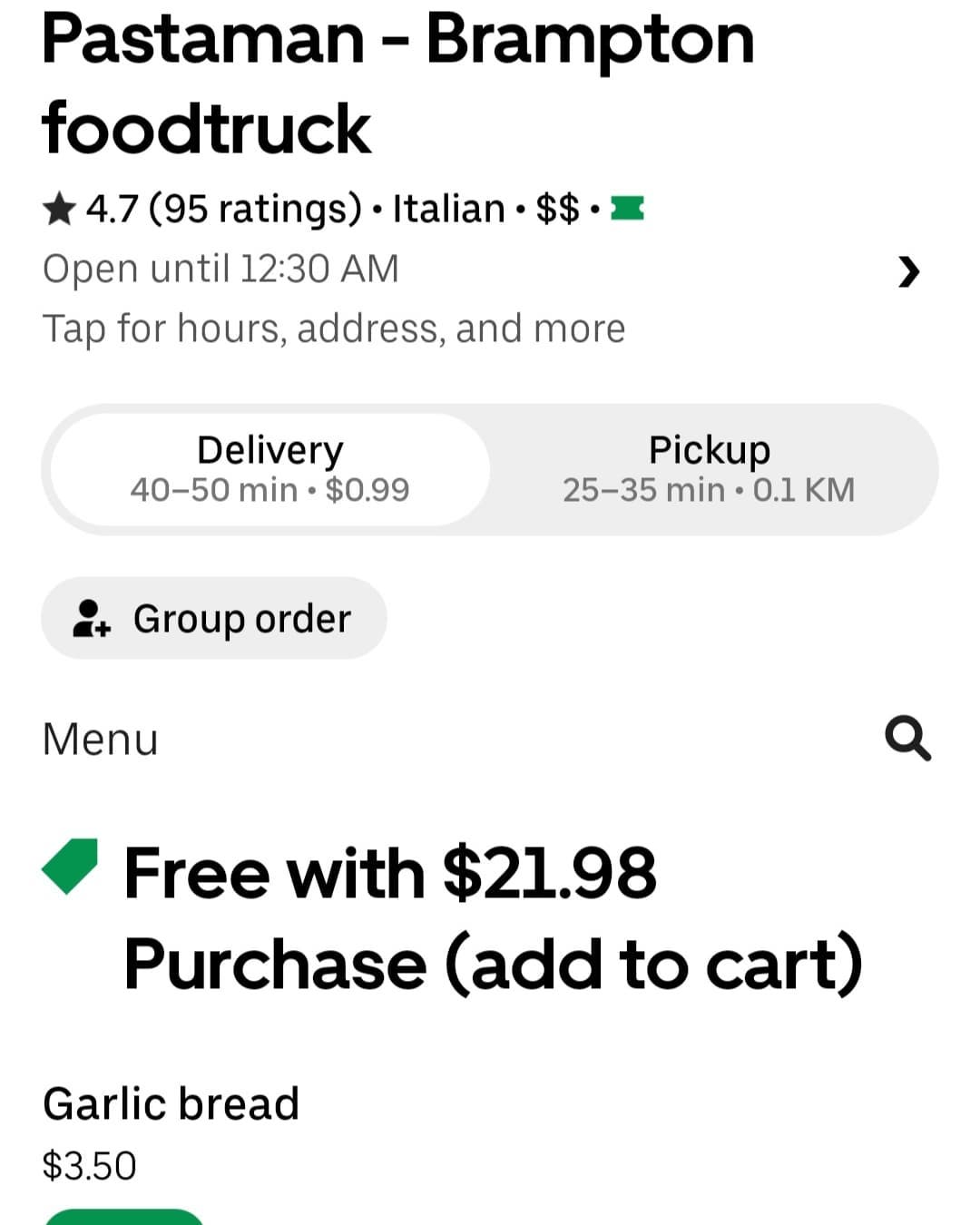Image resolution: width=980 pixels, height=1225 pixels.
Task: Open the Garlic bread item
Action: pos(171,1104)
